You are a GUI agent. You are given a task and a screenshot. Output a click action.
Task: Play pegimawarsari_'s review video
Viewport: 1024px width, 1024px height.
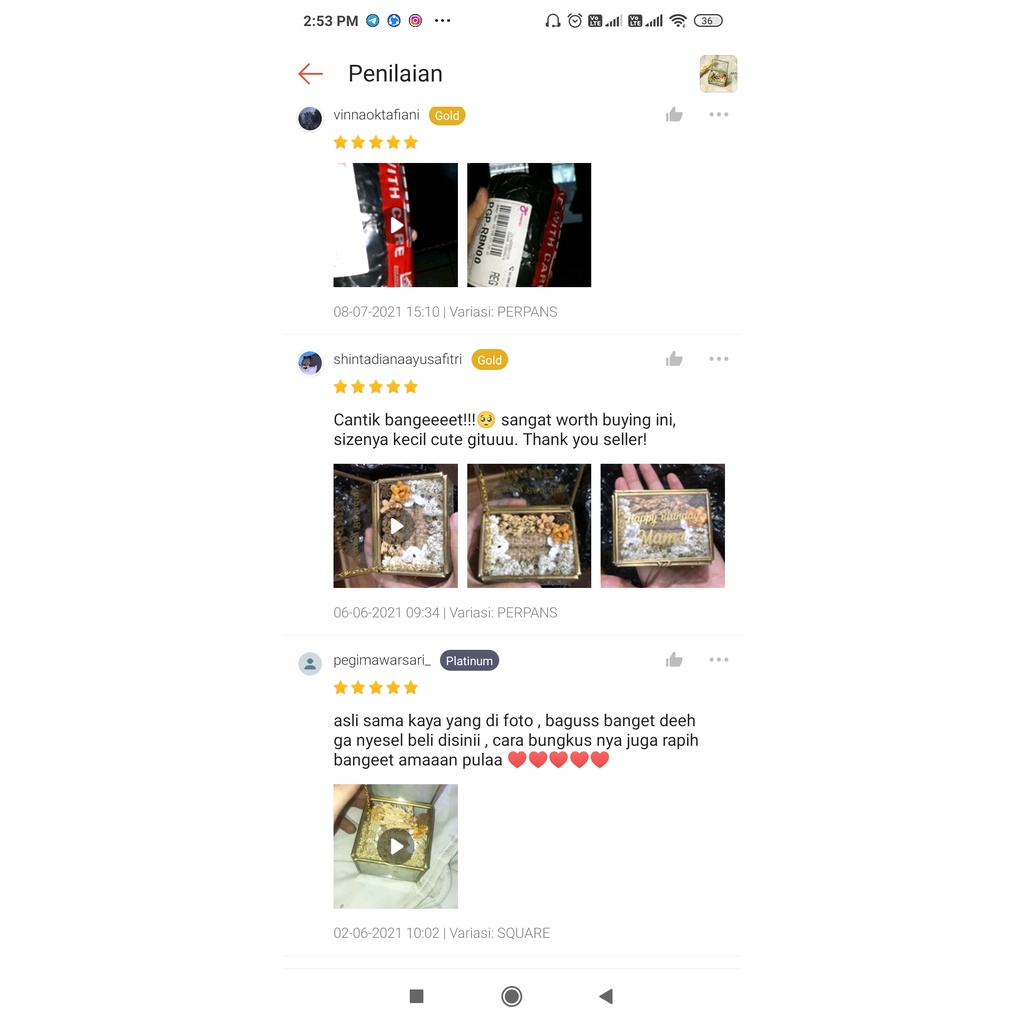396,846
